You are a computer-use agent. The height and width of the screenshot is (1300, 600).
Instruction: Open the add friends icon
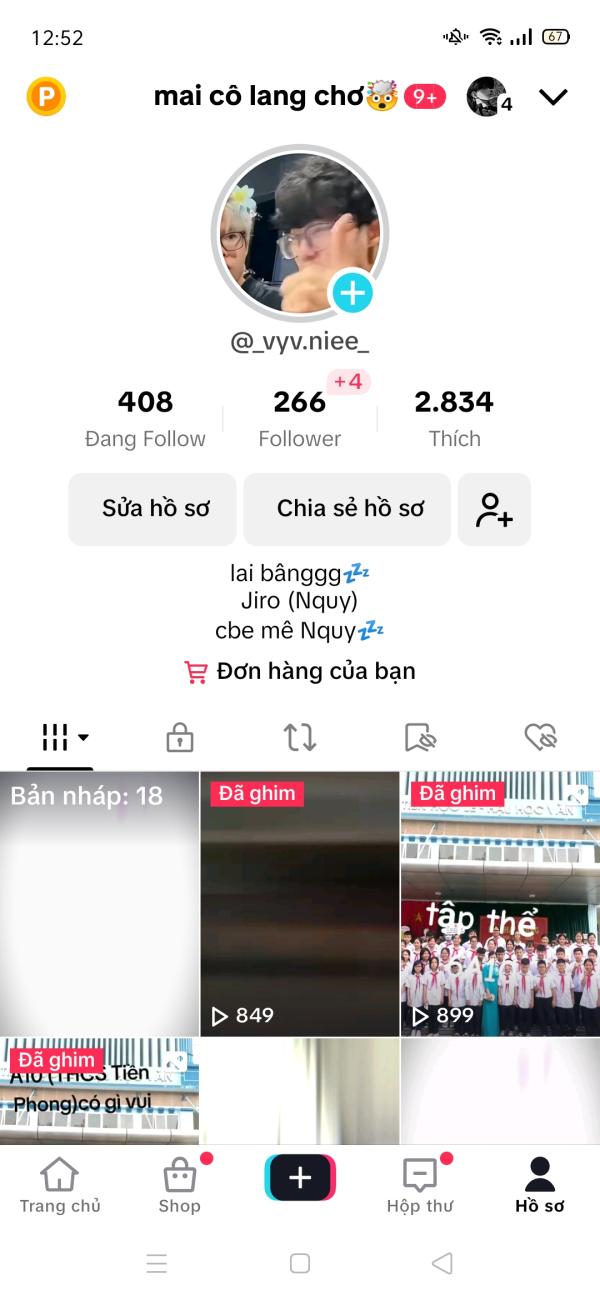494,509
